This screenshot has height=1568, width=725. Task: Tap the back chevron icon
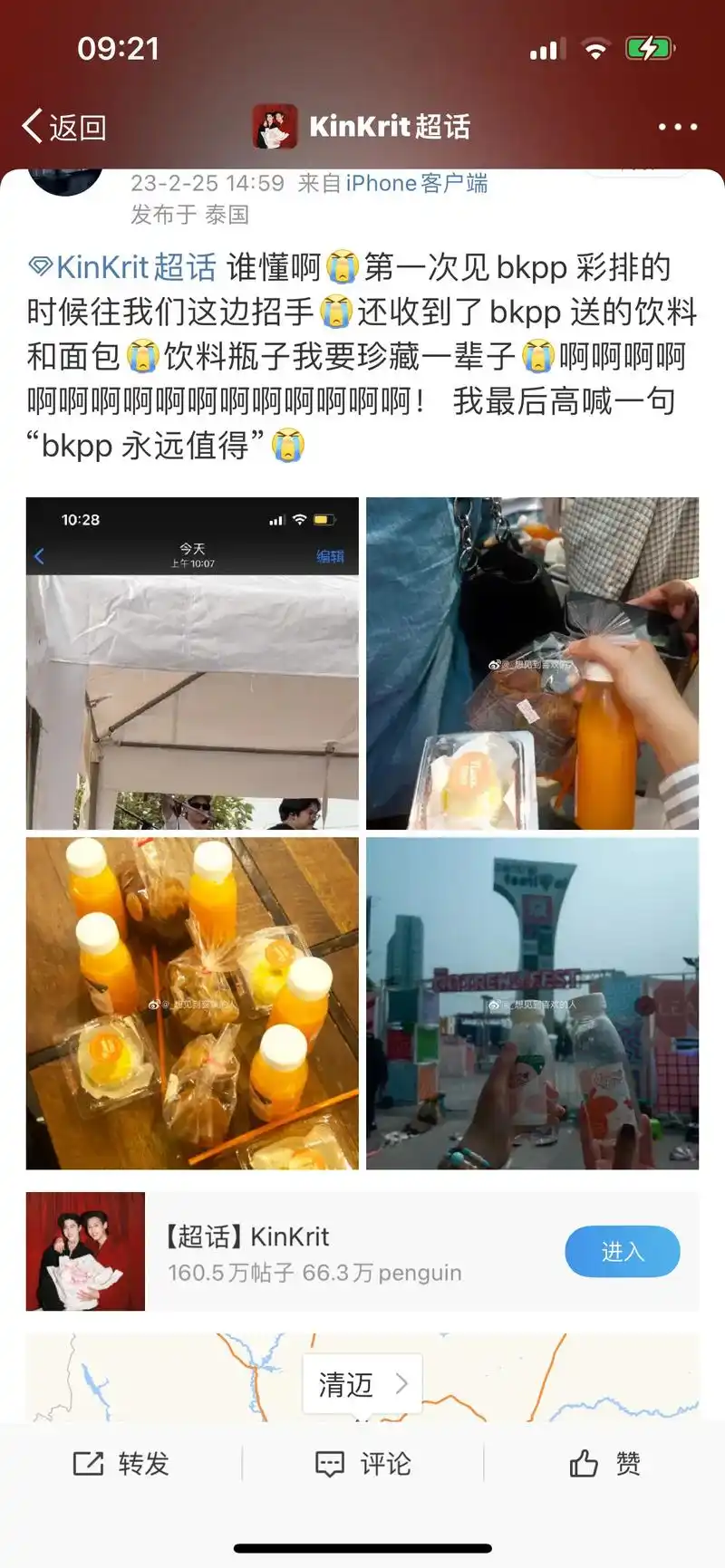pos(34,127)
